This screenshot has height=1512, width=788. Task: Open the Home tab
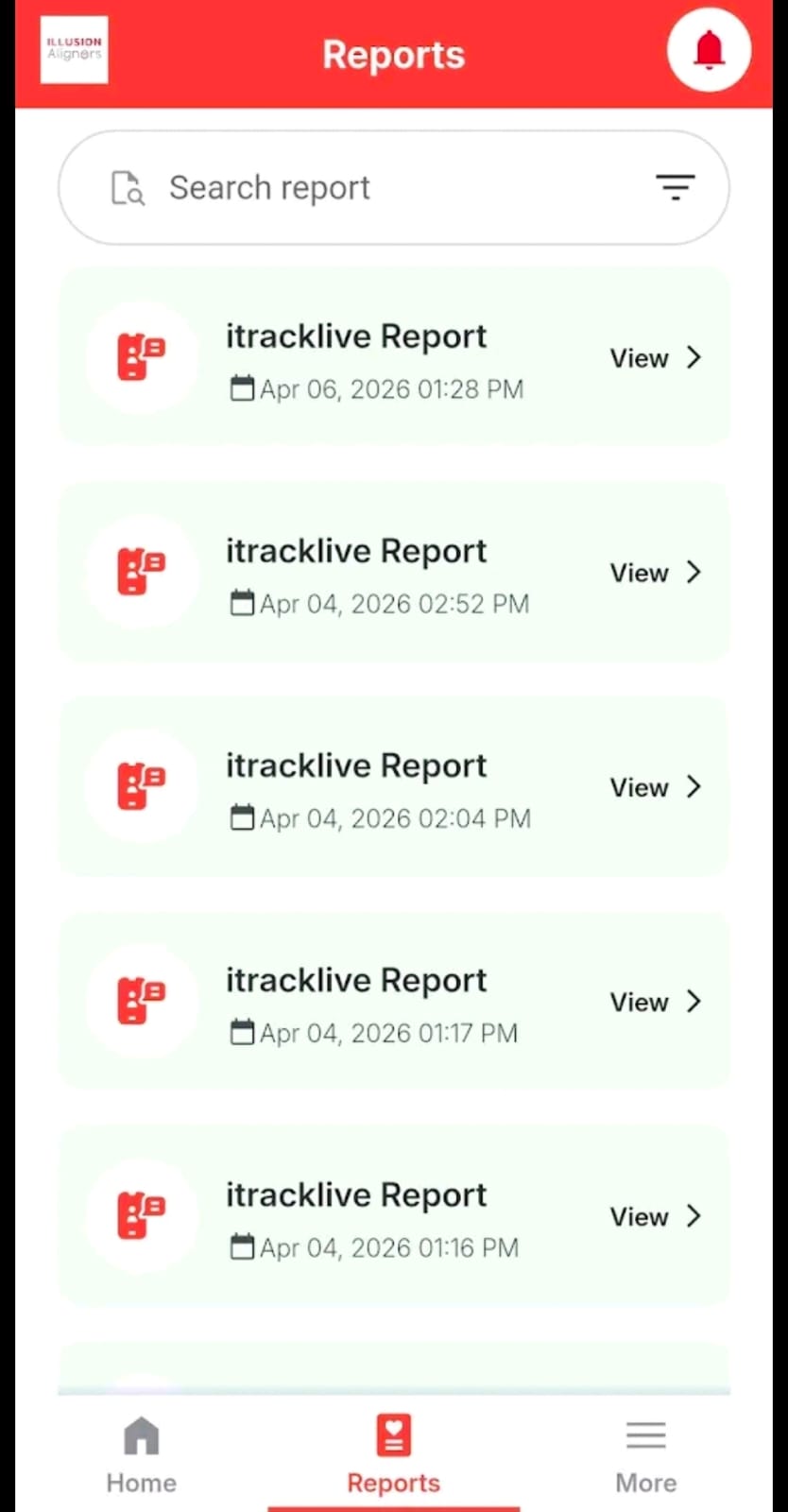[x=140, y=1455]
